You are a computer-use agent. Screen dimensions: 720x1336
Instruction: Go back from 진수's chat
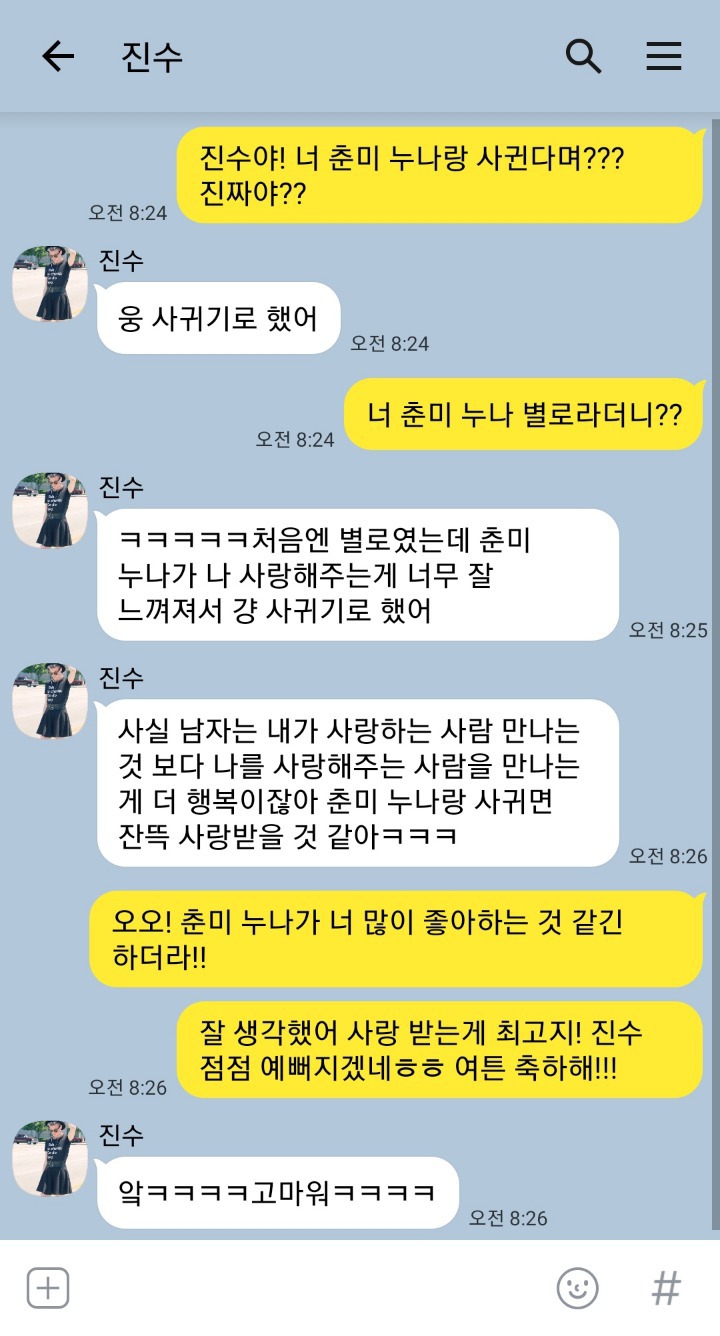coord(58,57)
